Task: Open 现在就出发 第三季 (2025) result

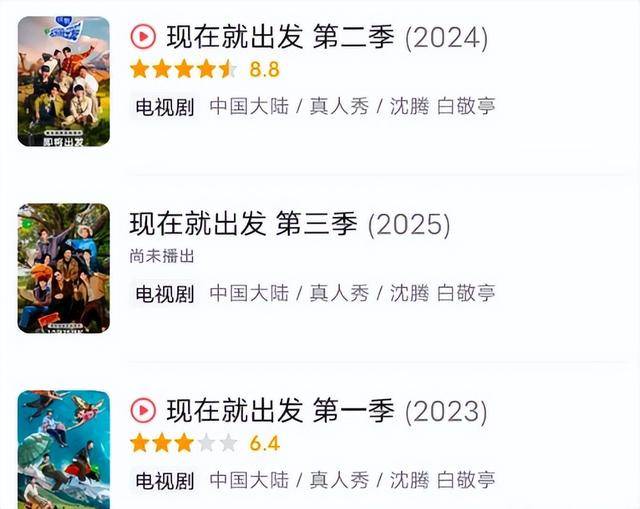Action: (x=290, y=224)
